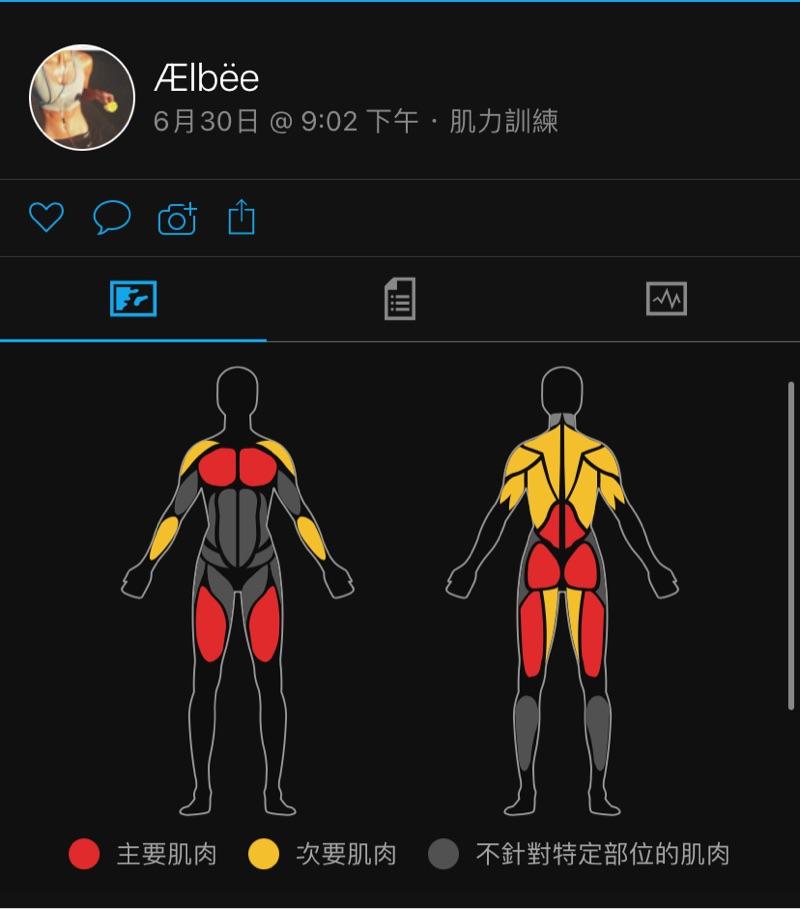The image size is (800, 909).
Task: Like this strength training activity
Action: point(46,217)
